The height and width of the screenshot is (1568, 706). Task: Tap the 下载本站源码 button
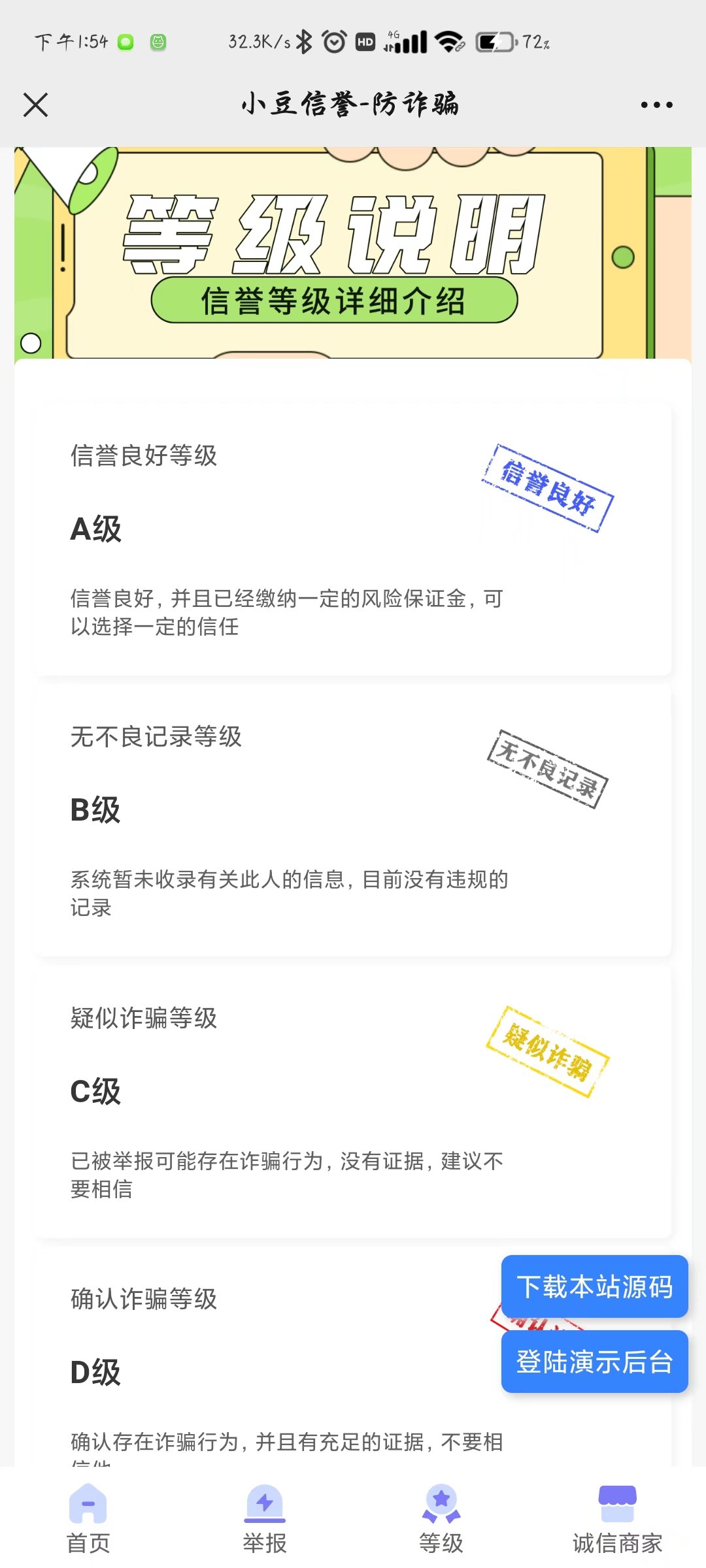(x=594, y=1286)
